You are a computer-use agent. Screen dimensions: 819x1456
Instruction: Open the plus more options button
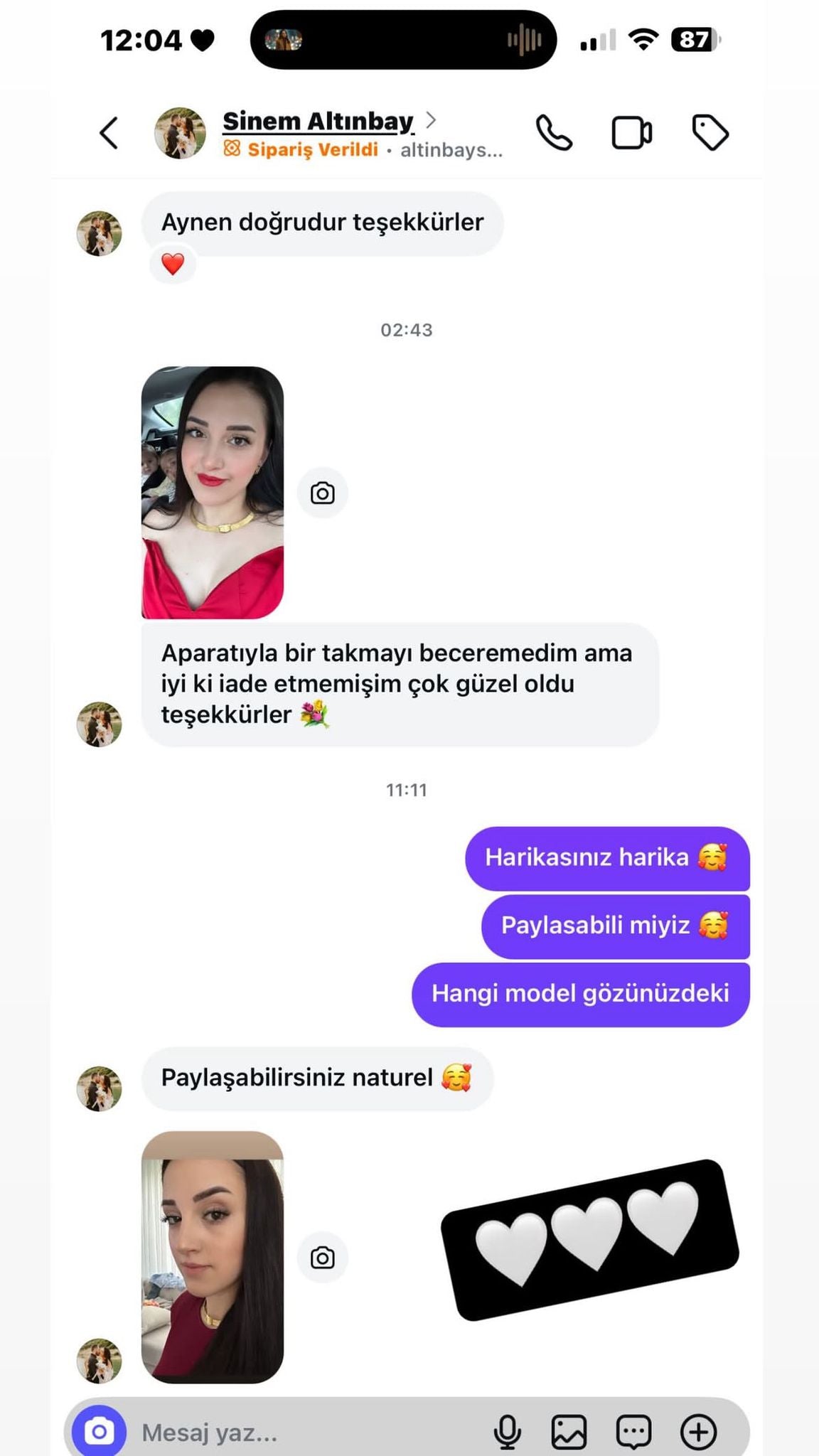pos(699,1432)
